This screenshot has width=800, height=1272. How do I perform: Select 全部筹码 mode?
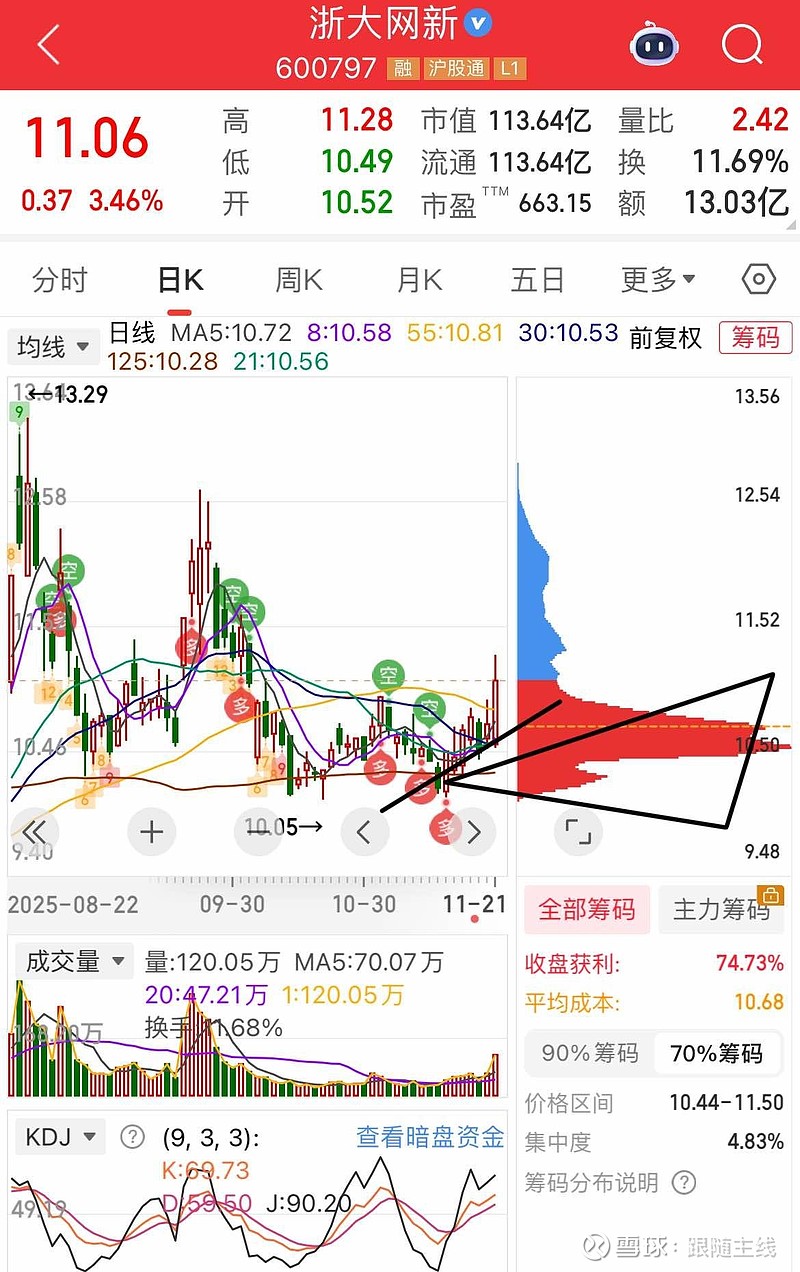[x=587, y=909]
